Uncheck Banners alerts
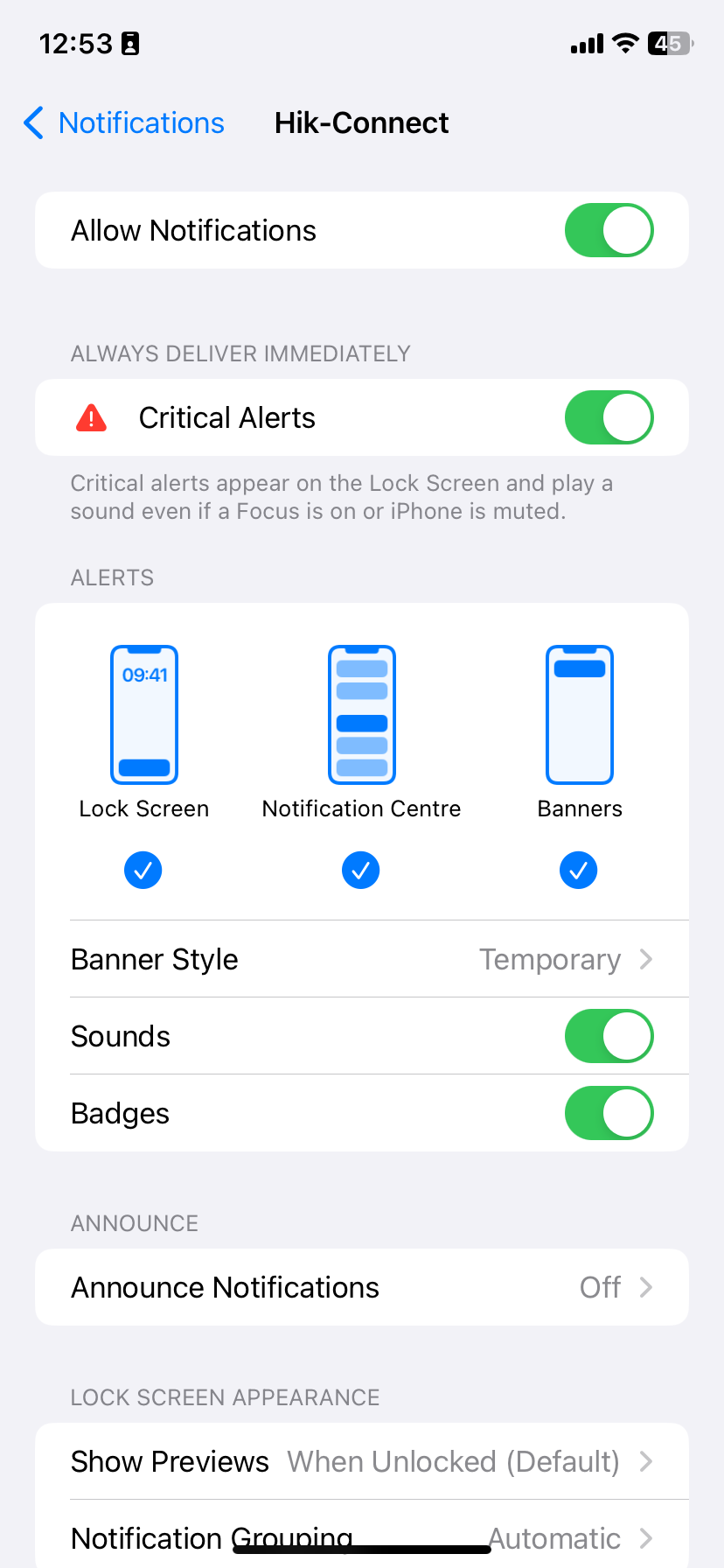724x1568 pixels. 579,870
